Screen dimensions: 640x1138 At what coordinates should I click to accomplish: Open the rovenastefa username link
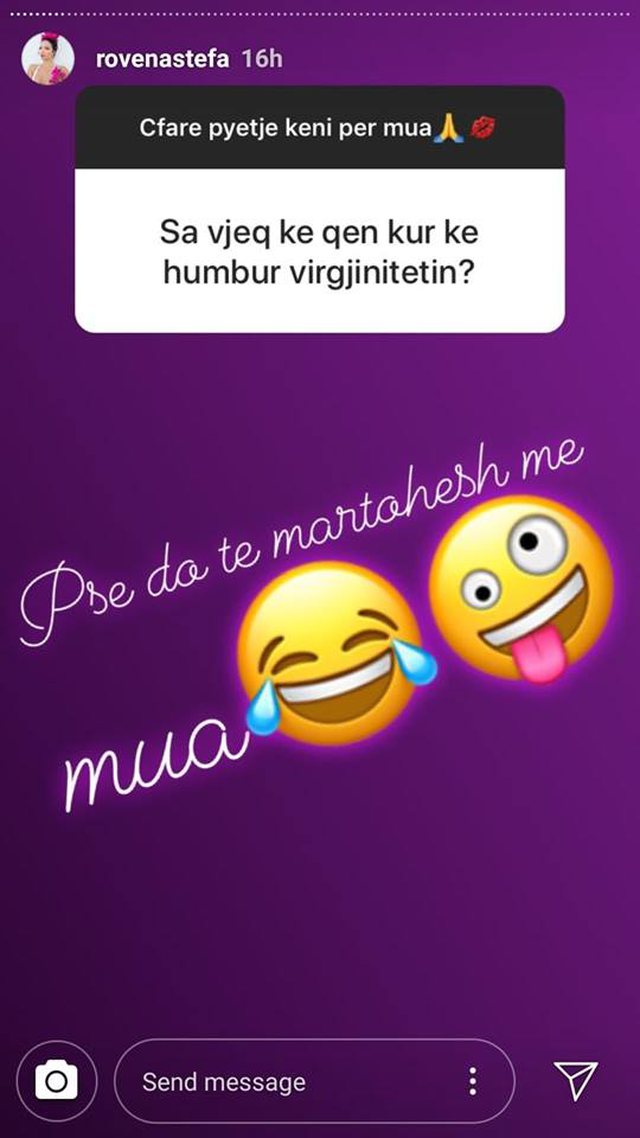click(163, 59)
